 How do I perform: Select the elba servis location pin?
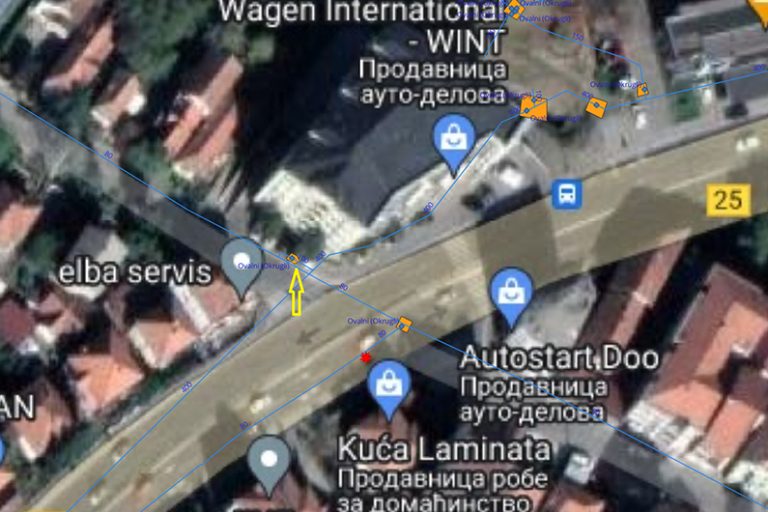241,262
